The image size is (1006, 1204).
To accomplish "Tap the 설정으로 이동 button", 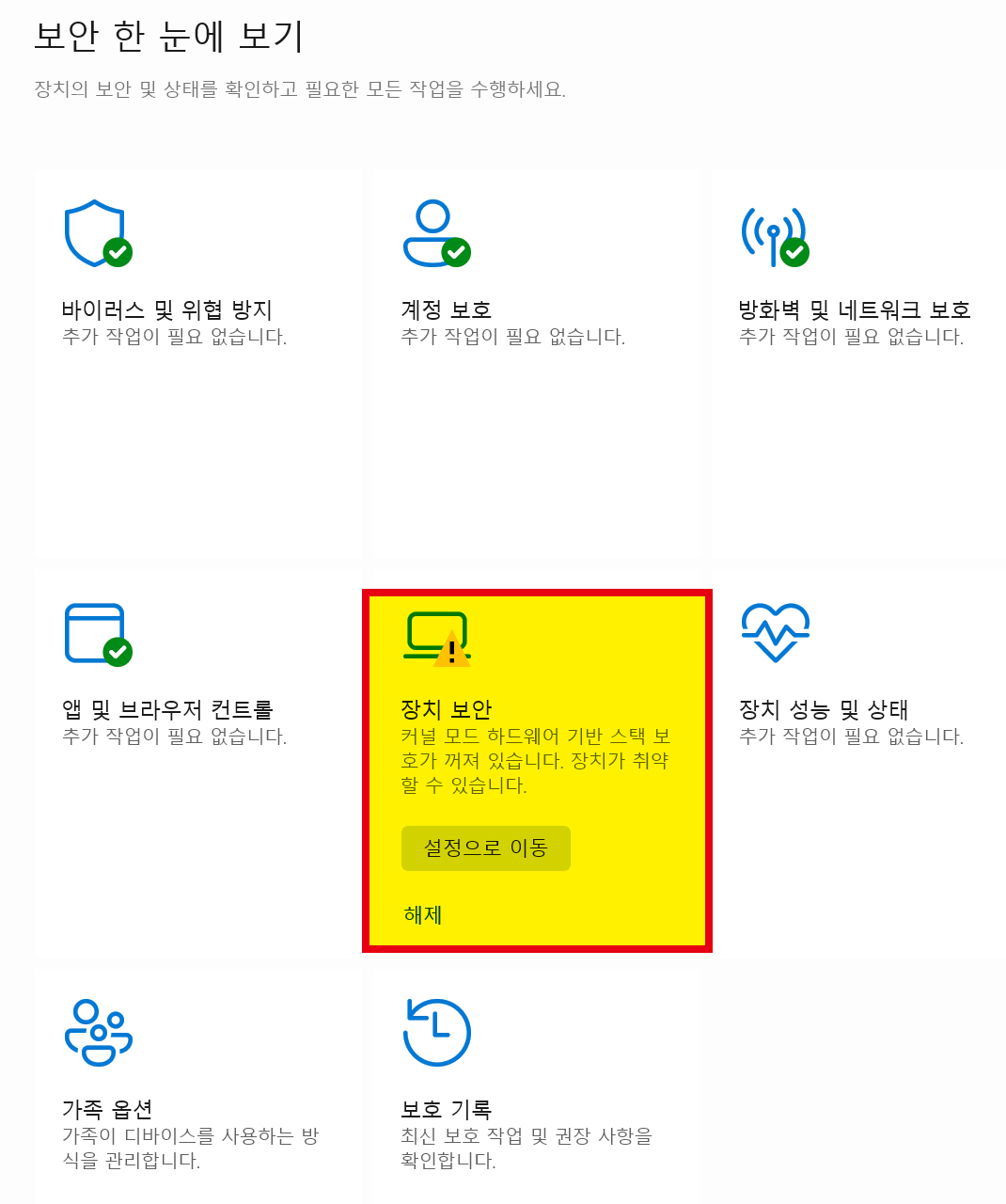I will pos(485,848).
